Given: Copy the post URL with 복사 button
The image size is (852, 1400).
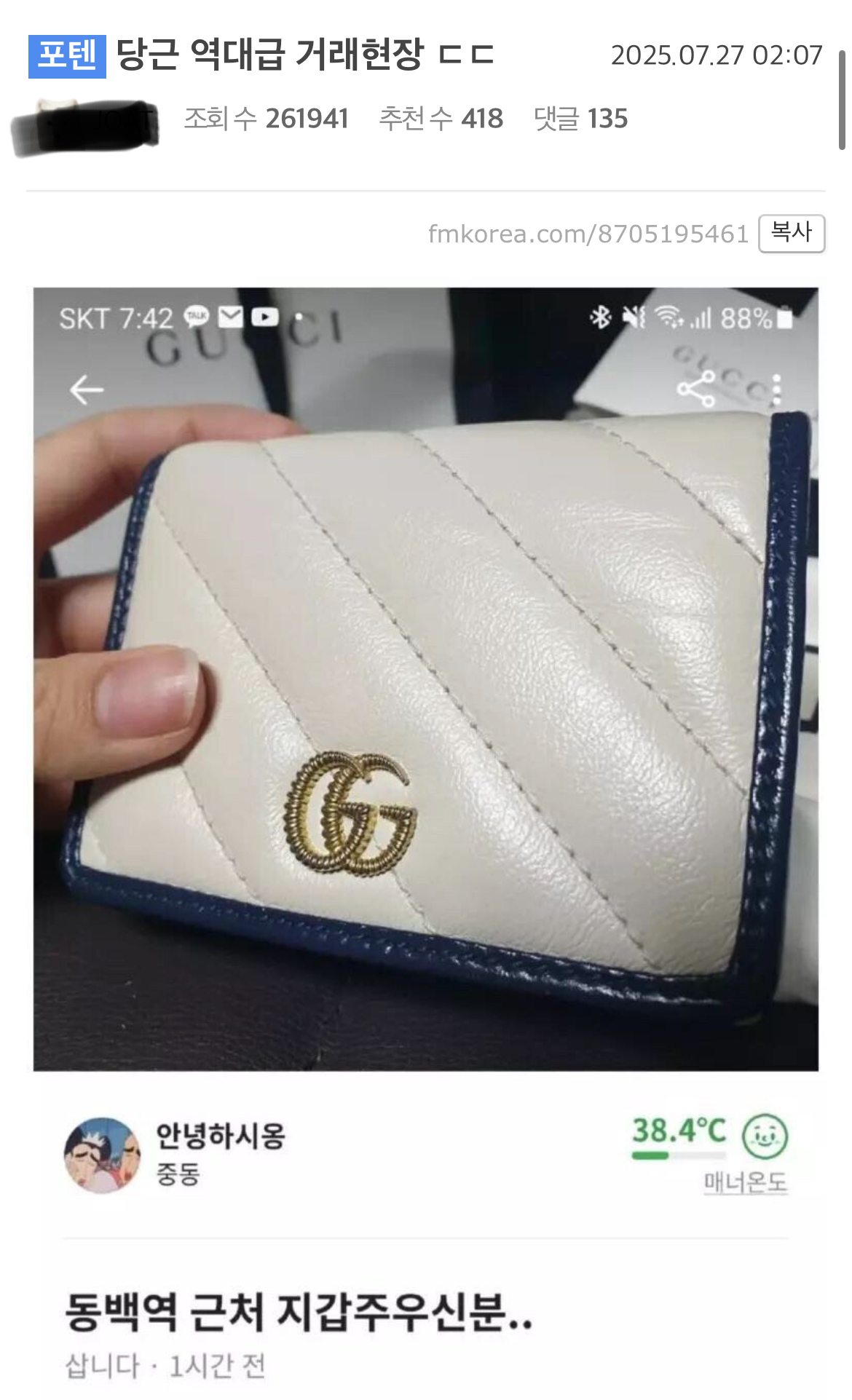Looking at the screenshot, I should [x=791, y=233].
